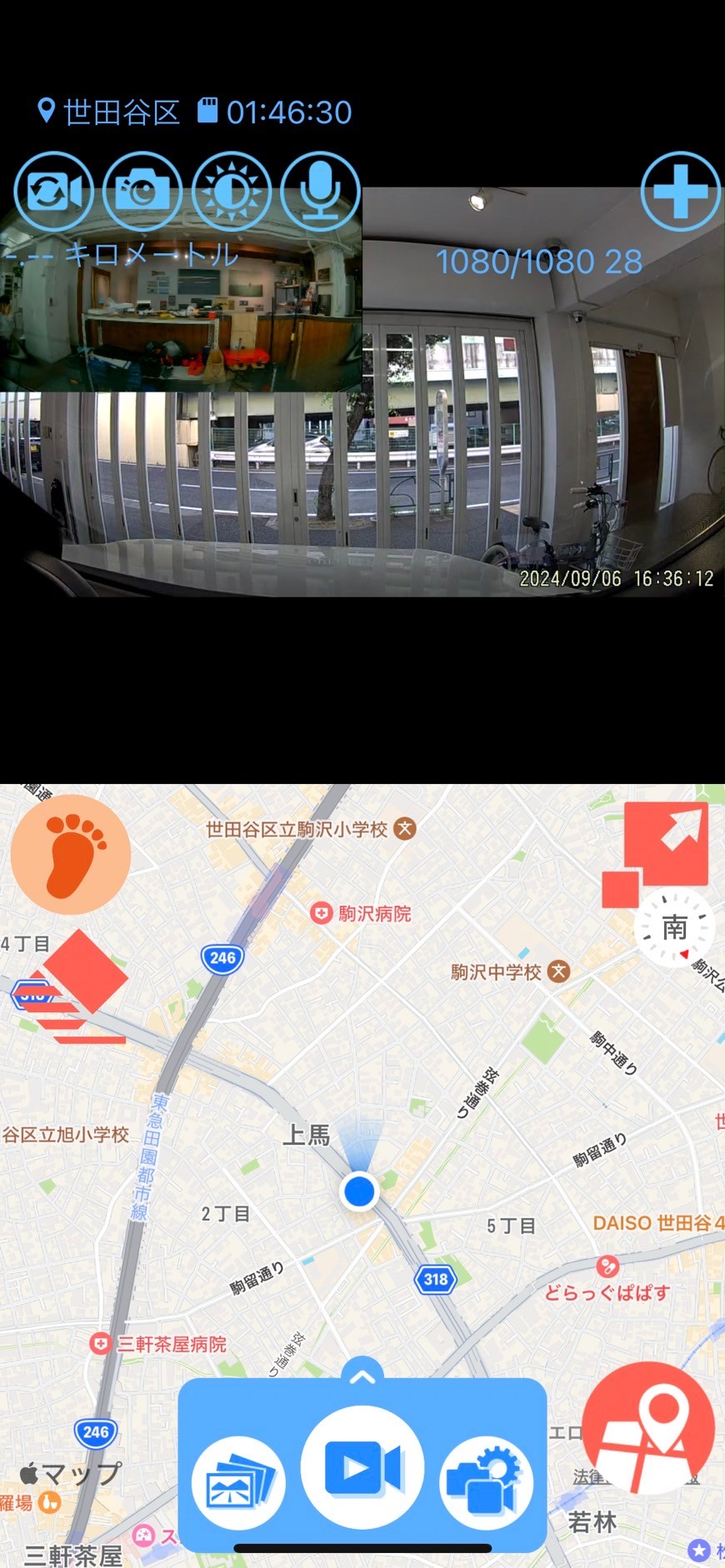The height and width of the screenshot is (1568, 725).
Task: Switch the camera view
Action: pos(54,192)
